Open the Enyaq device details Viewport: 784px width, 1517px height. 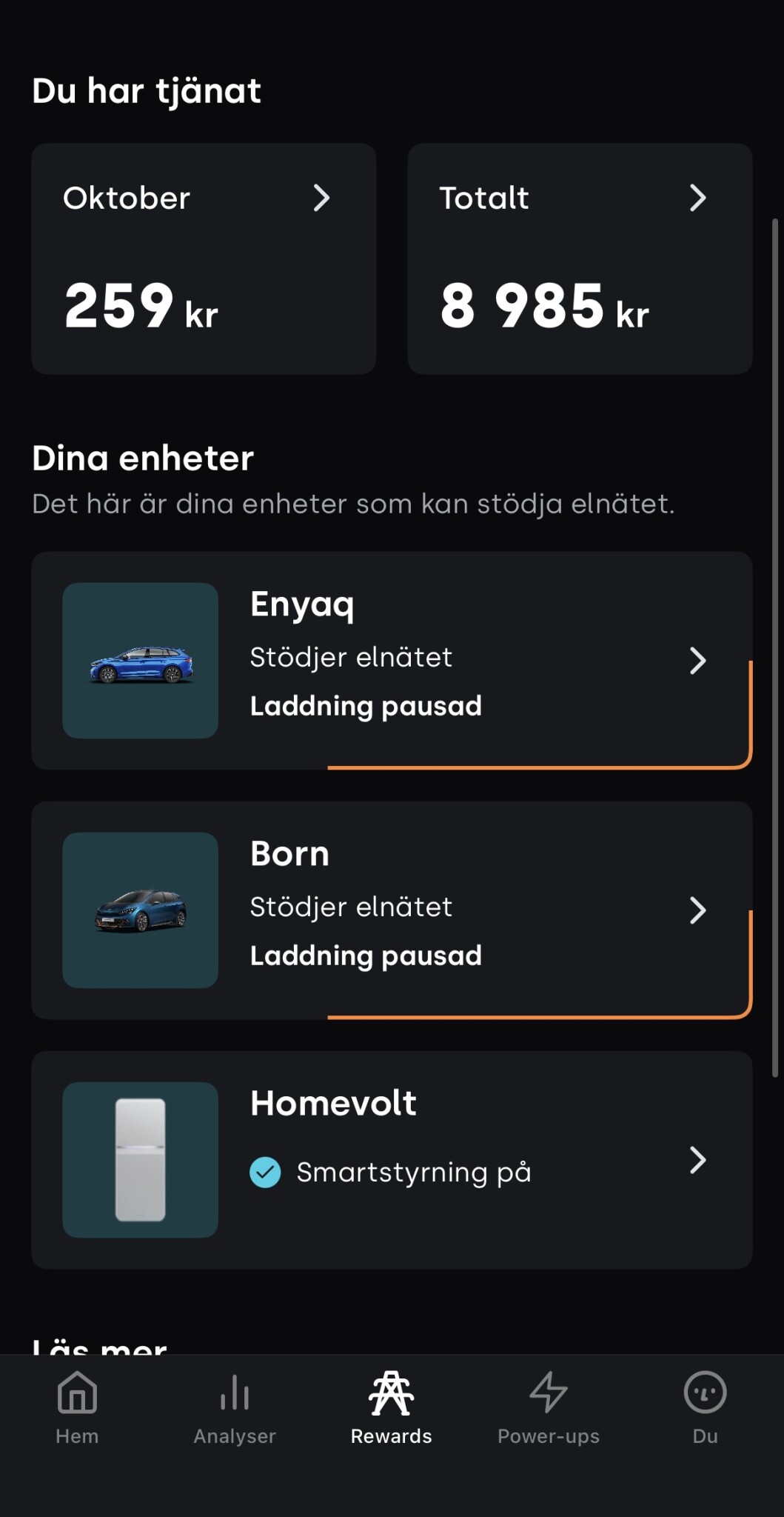coord(392,660)
